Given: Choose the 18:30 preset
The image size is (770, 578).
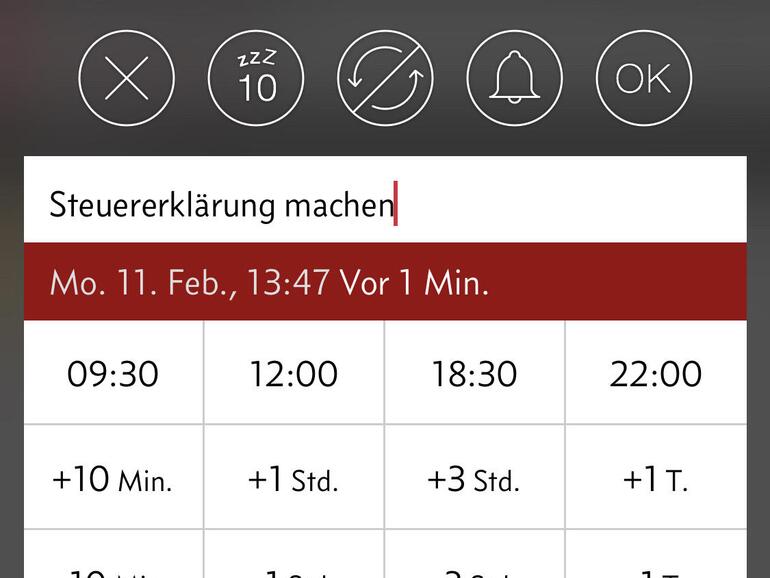Looking at the screenshot, I should point(474,373).
